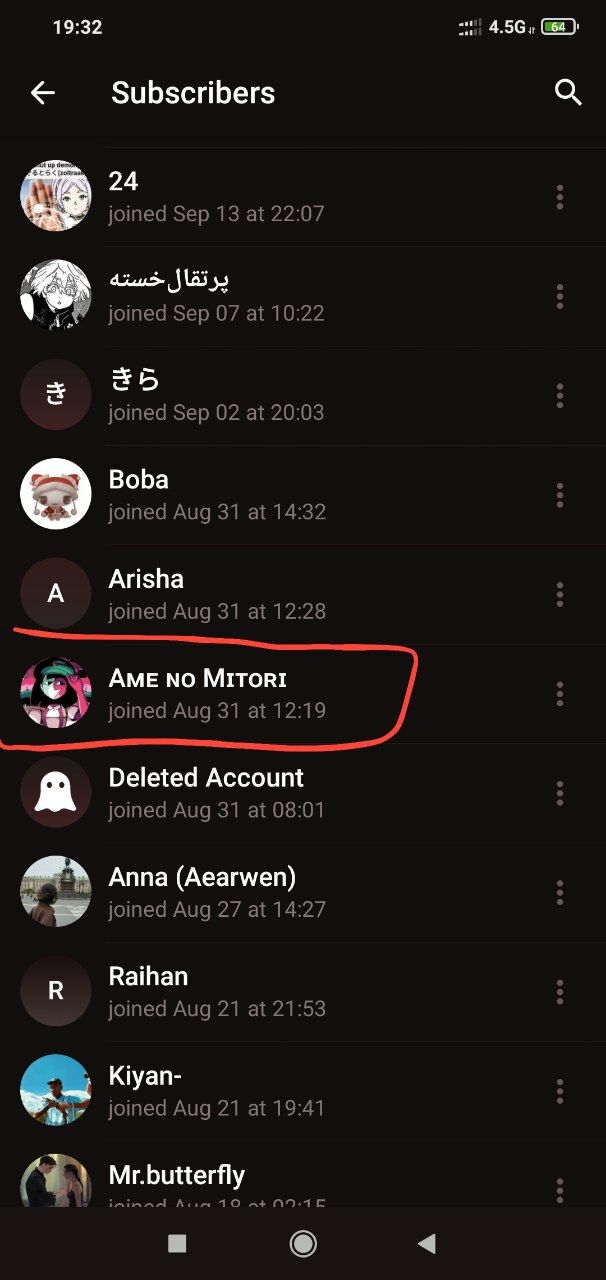Open recent apps from the navigation bar

[177, 1243]
